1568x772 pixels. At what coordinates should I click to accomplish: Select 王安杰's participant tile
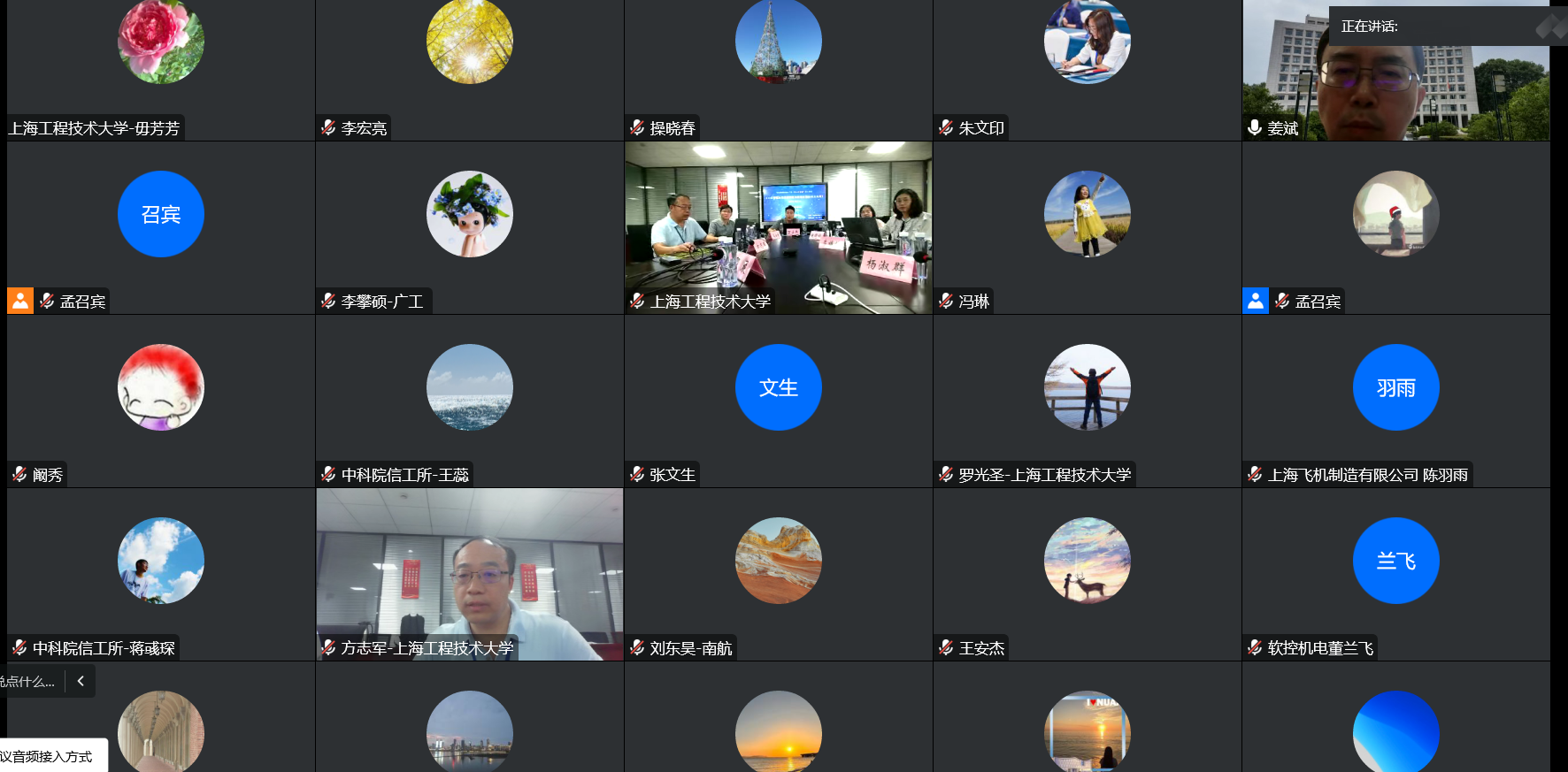point(1087,573)
